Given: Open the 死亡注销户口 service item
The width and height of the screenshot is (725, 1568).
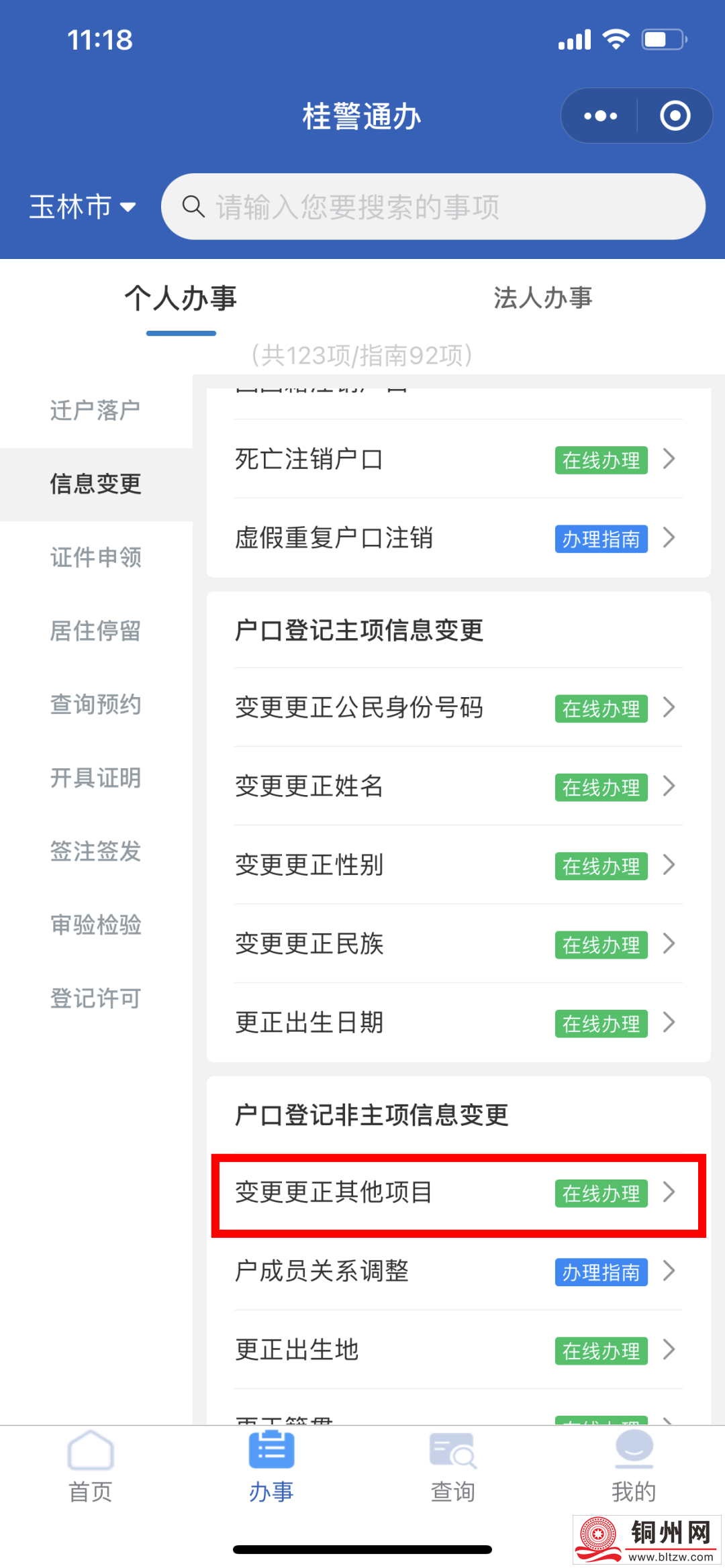Looking at the screenshot, I should (309, 459).
